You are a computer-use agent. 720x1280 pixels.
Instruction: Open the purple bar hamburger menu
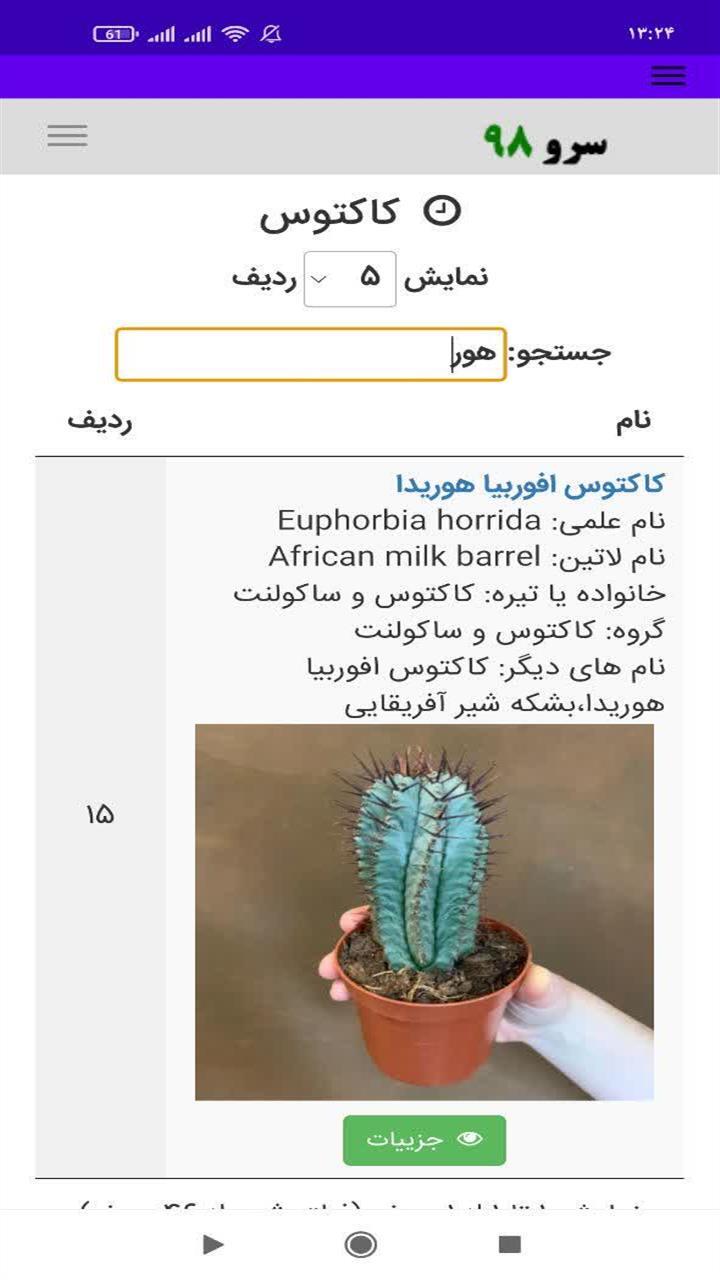point(668,76)
